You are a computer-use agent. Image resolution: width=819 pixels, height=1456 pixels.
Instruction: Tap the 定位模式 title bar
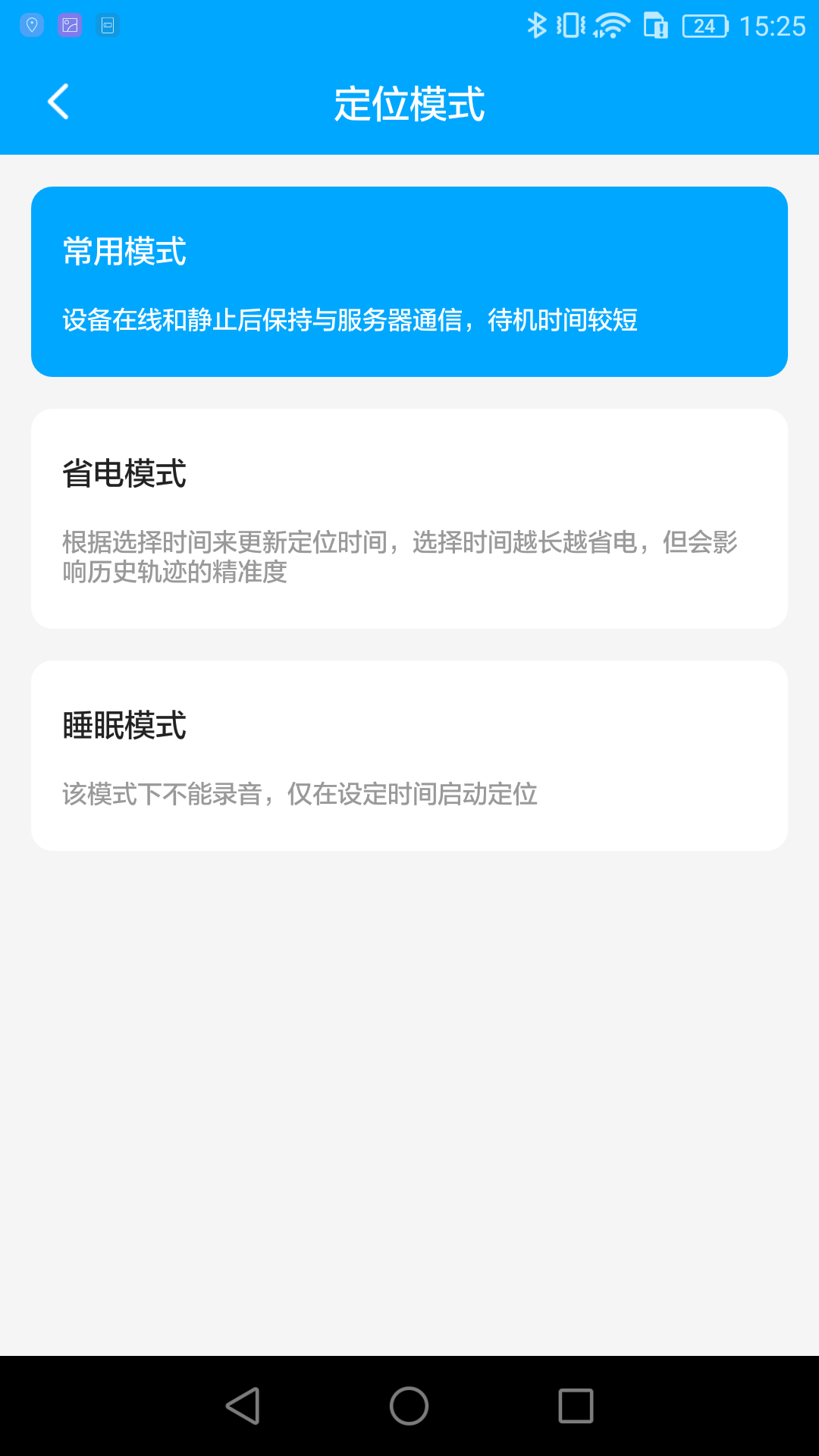pos(409,106)
